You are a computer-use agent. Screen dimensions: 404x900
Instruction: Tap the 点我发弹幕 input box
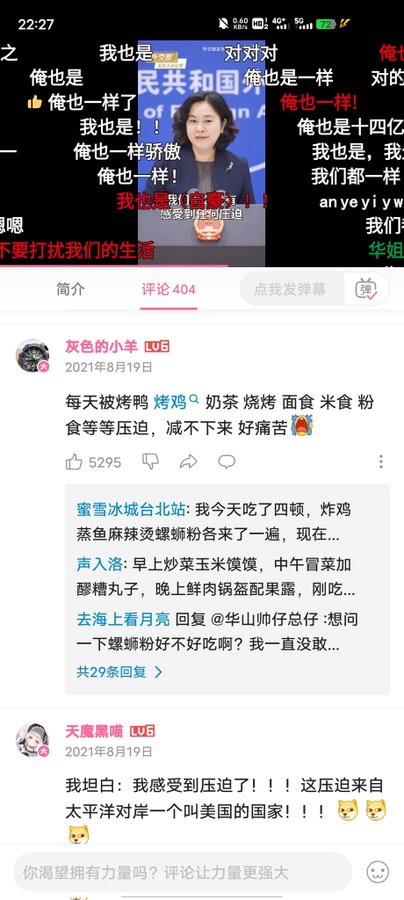click(x=292, y=289)
